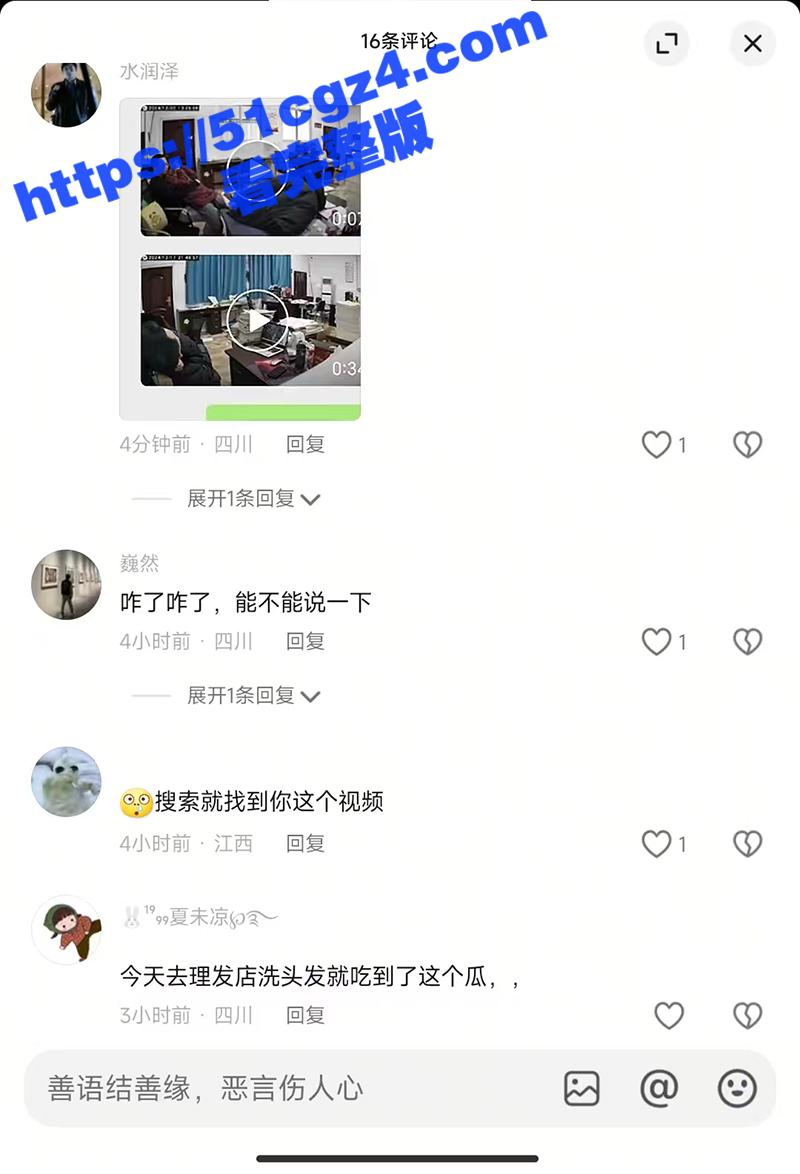The image size is (800, 1174).
Task: Attach a picture to your comment
Action: [581, 1088]
